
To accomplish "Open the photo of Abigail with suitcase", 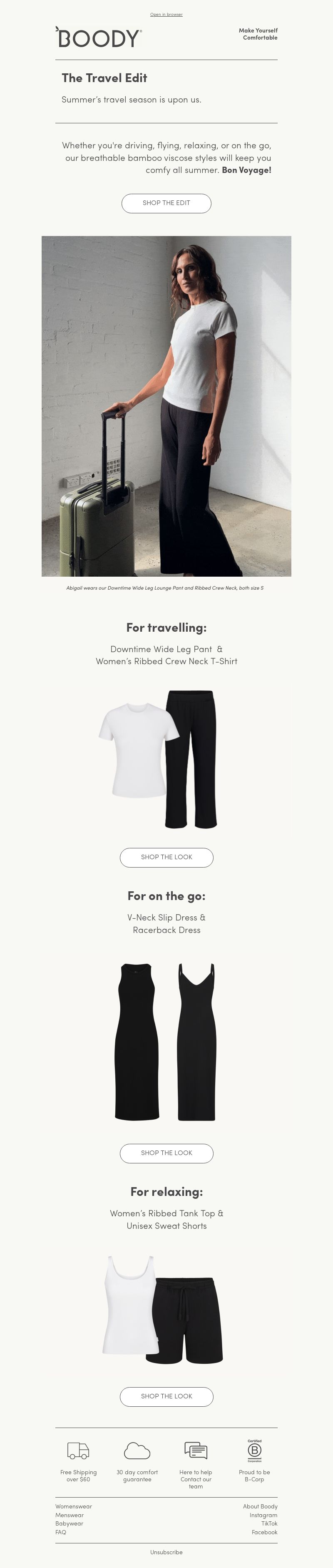I will click(166, 406).
